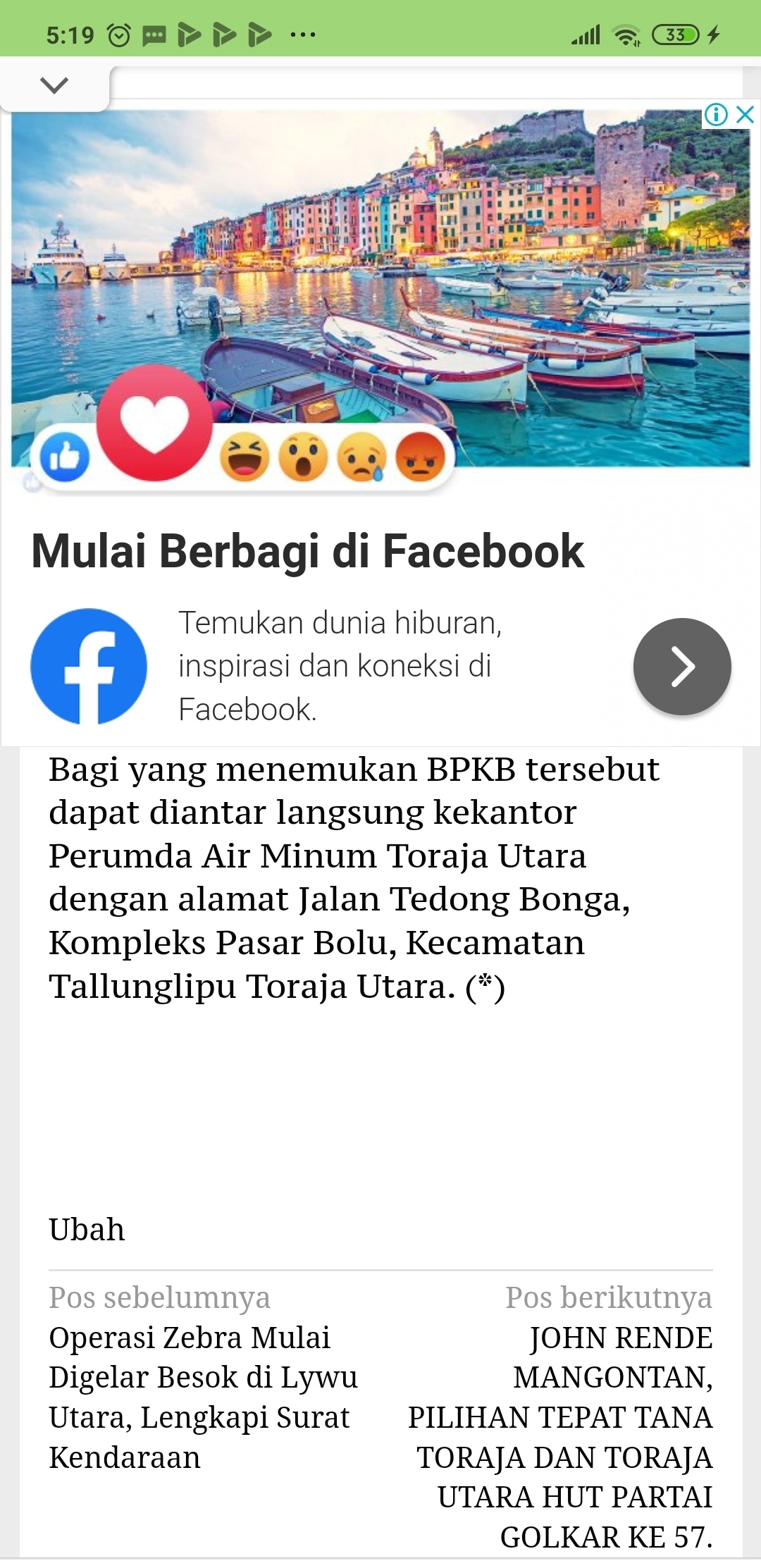Viewport: 761px width, 1568px height.
Task: Open the ad info icon
Action: [716, 114]
